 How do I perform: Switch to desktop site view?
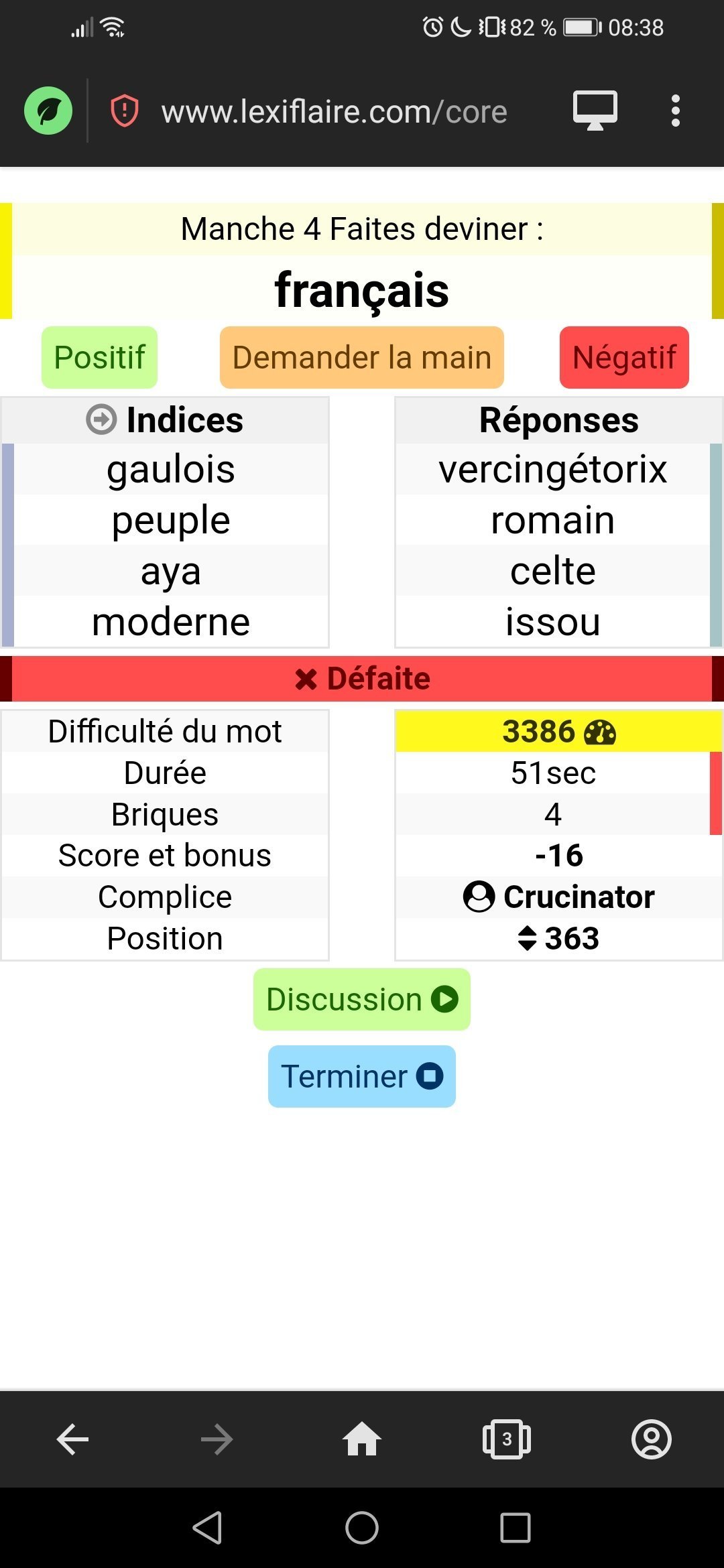click(595, 111)
